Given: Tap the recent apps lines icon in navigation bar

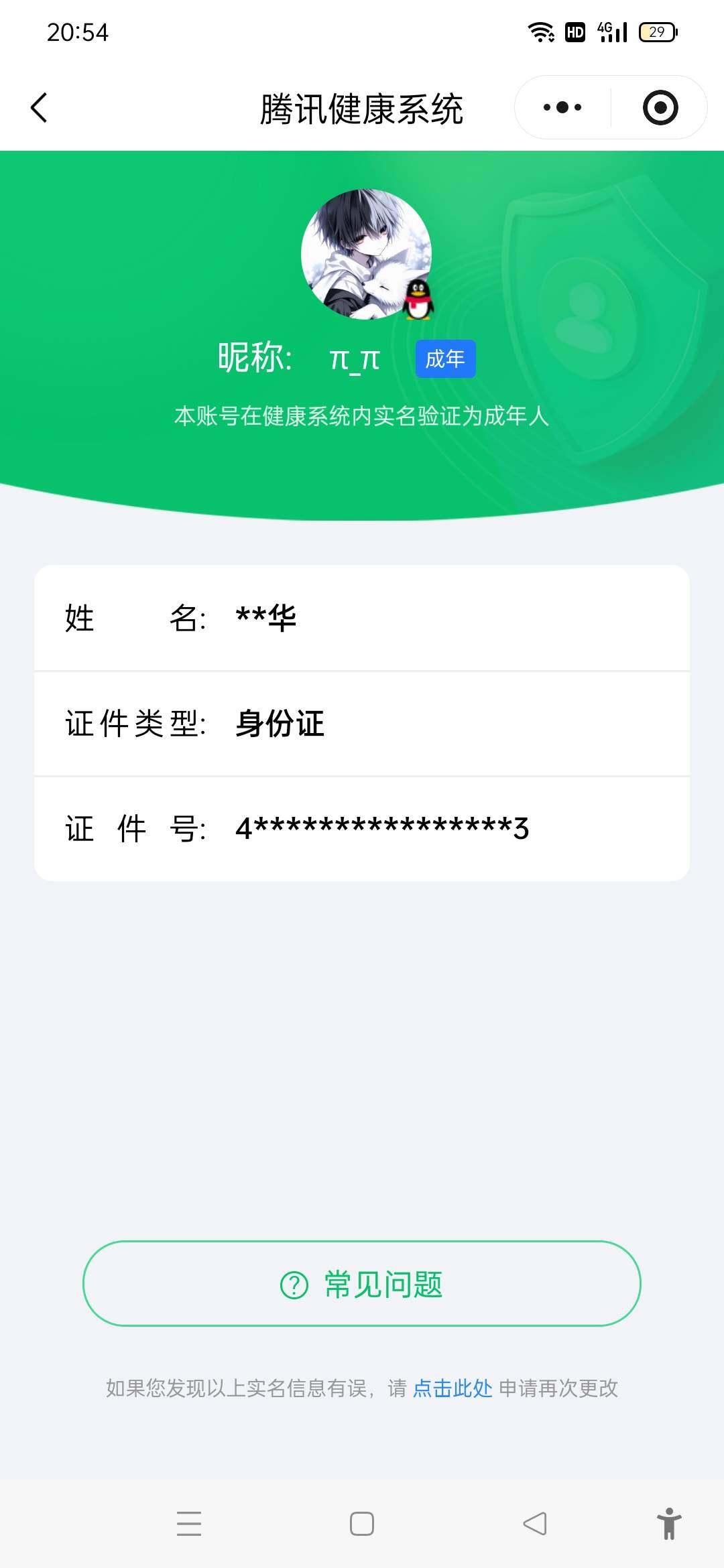Looking at the screenshot, I should [190, 1524].
